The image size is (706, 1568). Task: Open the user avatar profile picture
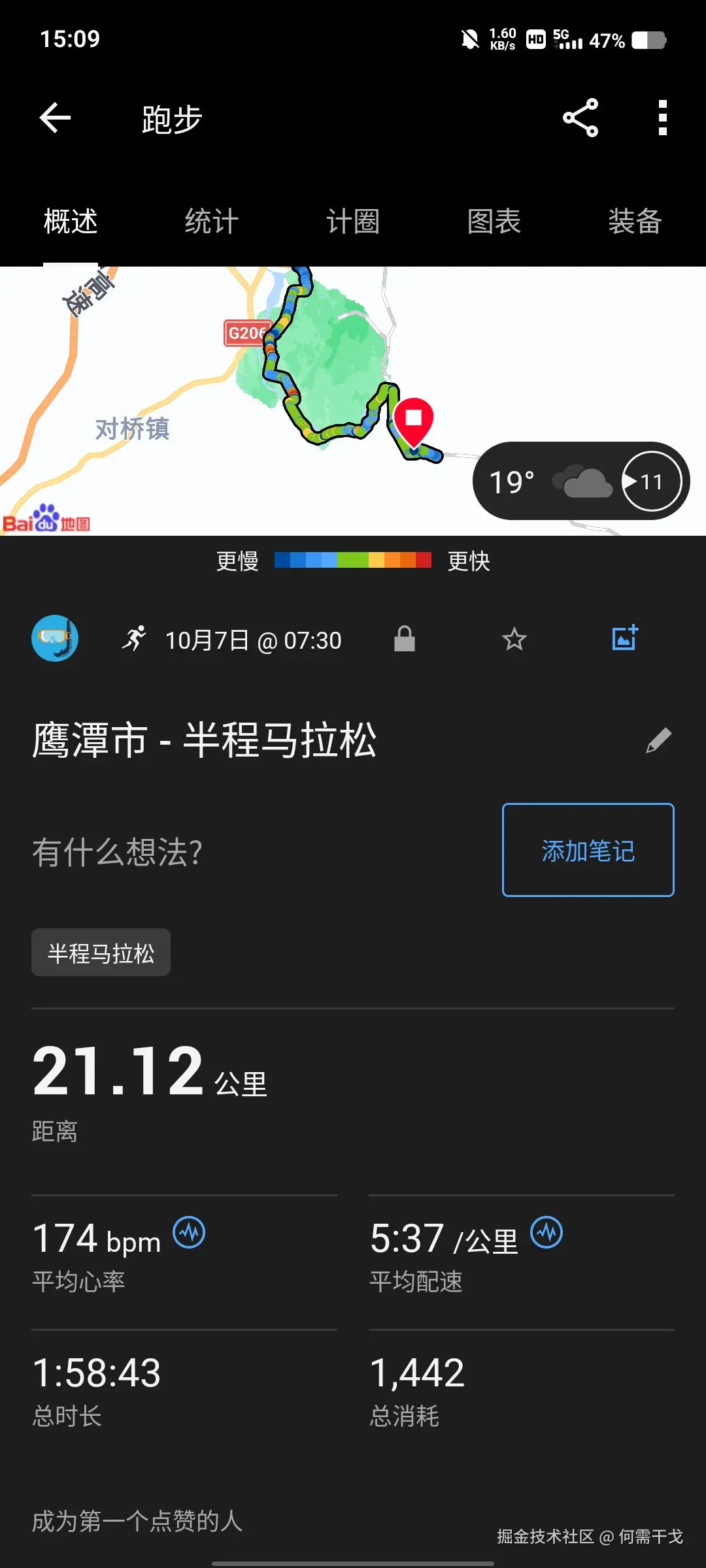pyautogui.click(x=56, y=638)
